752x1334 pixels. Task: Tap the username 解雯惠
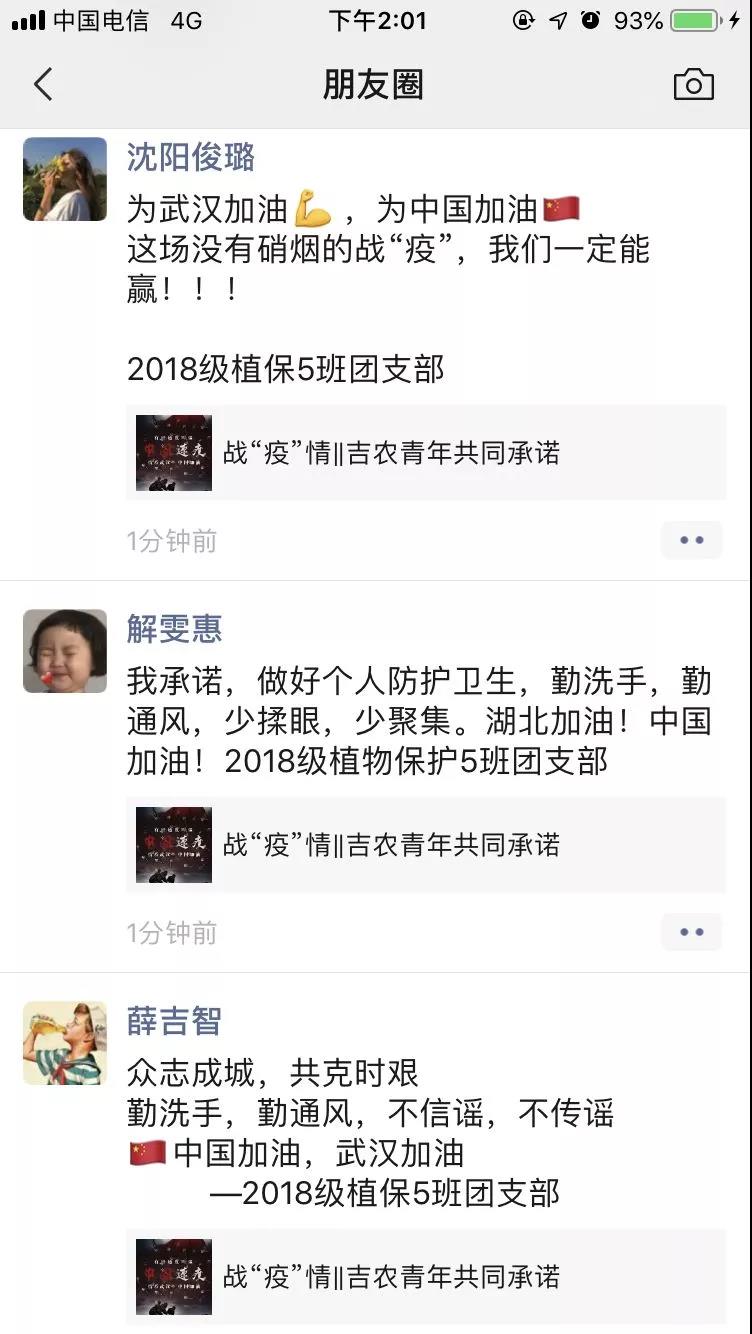click(x=175, y=629)
